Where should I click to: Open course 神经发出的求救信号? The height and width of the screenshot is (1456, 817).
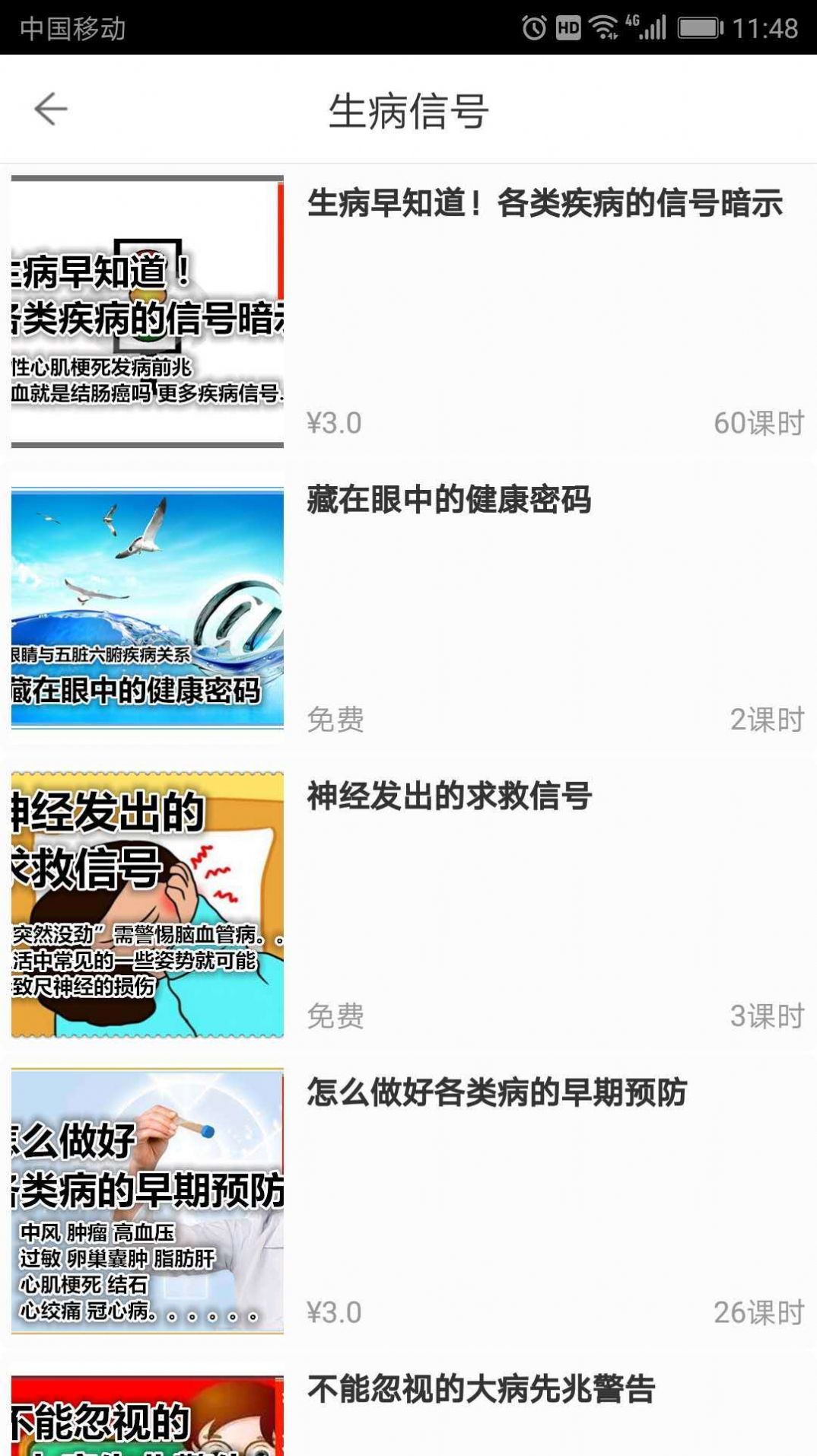pyautogui.click(x=449, y=796)
